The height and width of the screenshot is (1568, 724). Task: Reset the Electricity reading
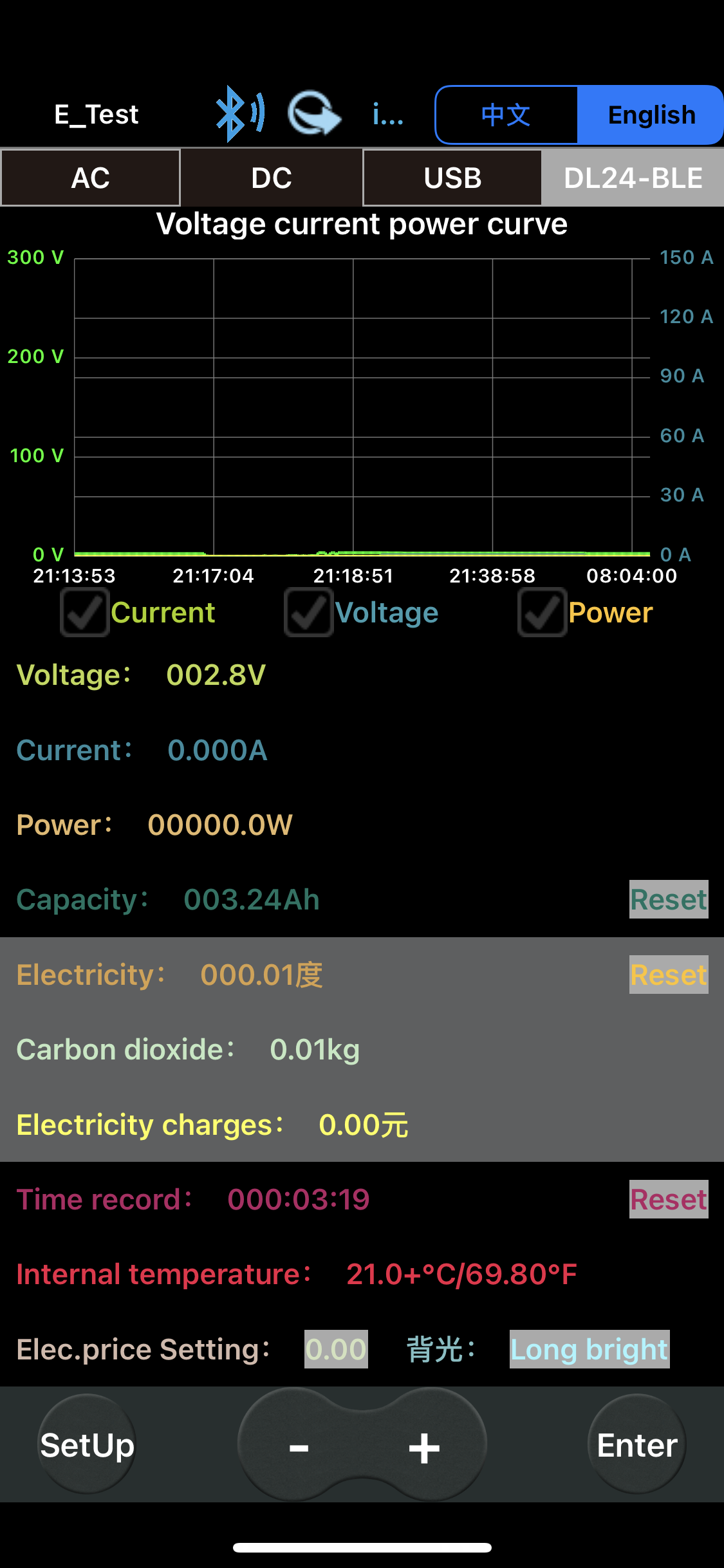pyautogui.click(x=669, y=975)
